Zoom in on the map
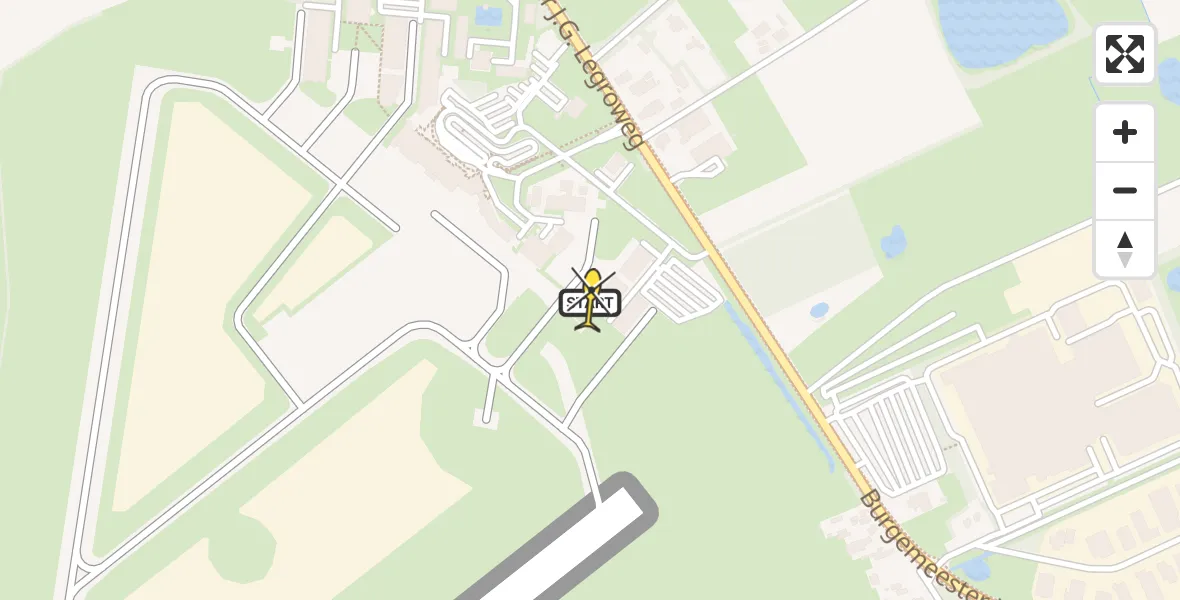1180x600 pixels. 1125,132
